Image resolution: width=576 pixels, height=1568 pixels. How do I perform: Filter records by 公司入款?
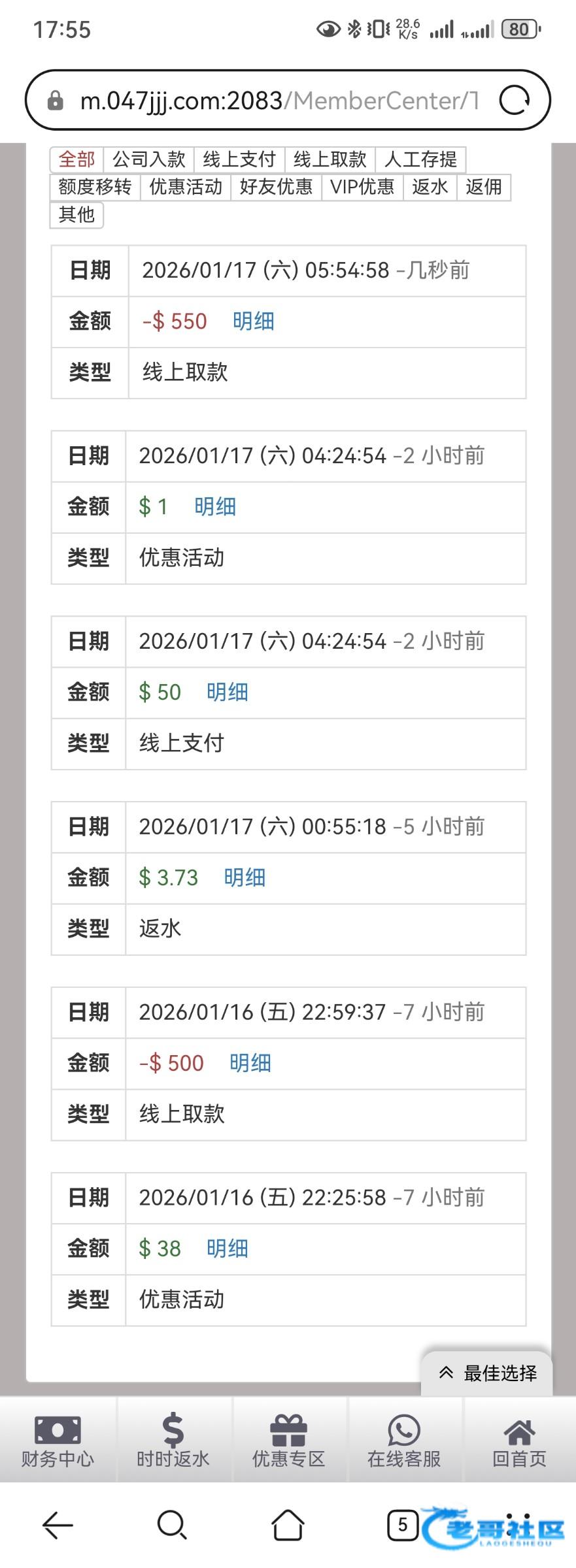point(148,159)
